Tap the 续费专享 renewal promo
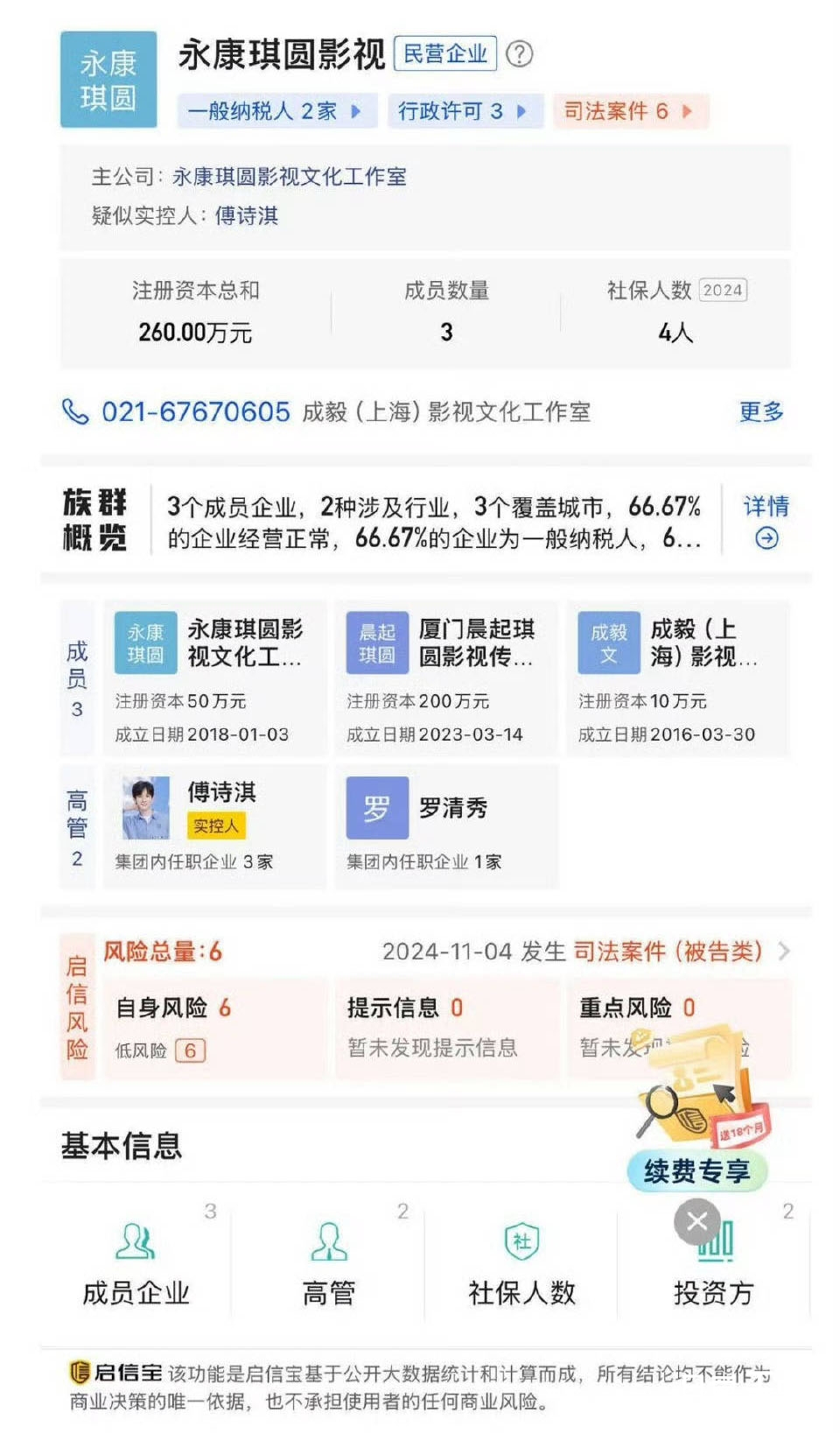840x1433 pixels. click(x=696, y=1170)
